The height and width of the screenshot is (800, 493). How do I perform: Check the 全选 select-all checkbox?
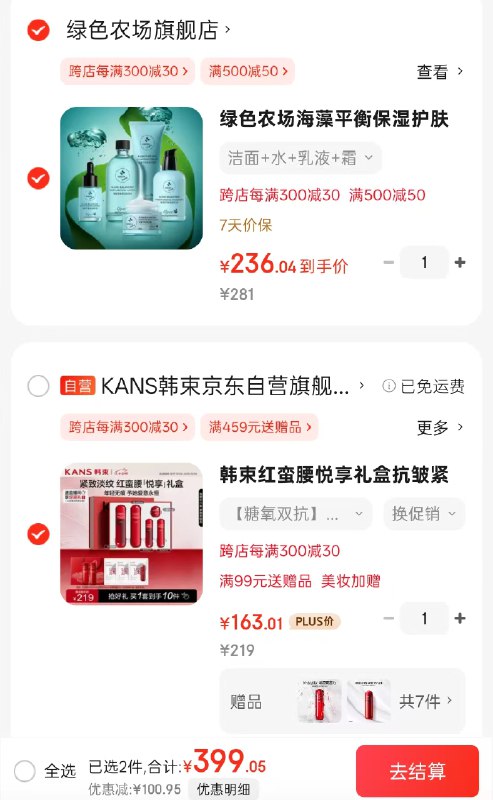[24, 770]
